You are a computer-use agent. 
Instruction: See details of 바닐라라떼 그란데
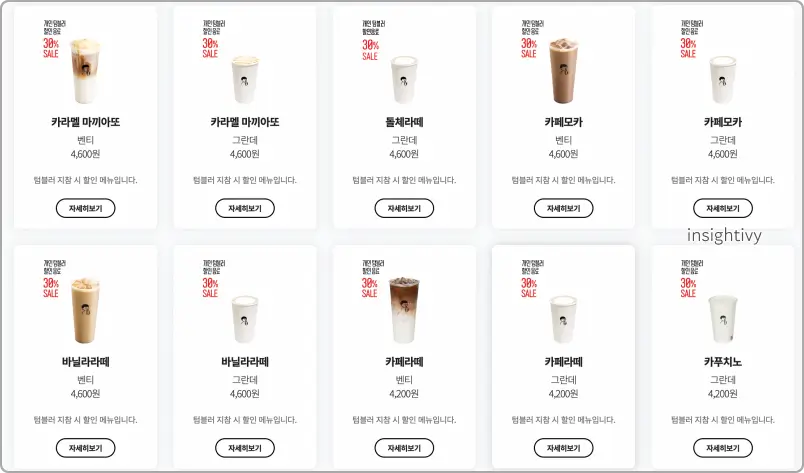point(245,448)
